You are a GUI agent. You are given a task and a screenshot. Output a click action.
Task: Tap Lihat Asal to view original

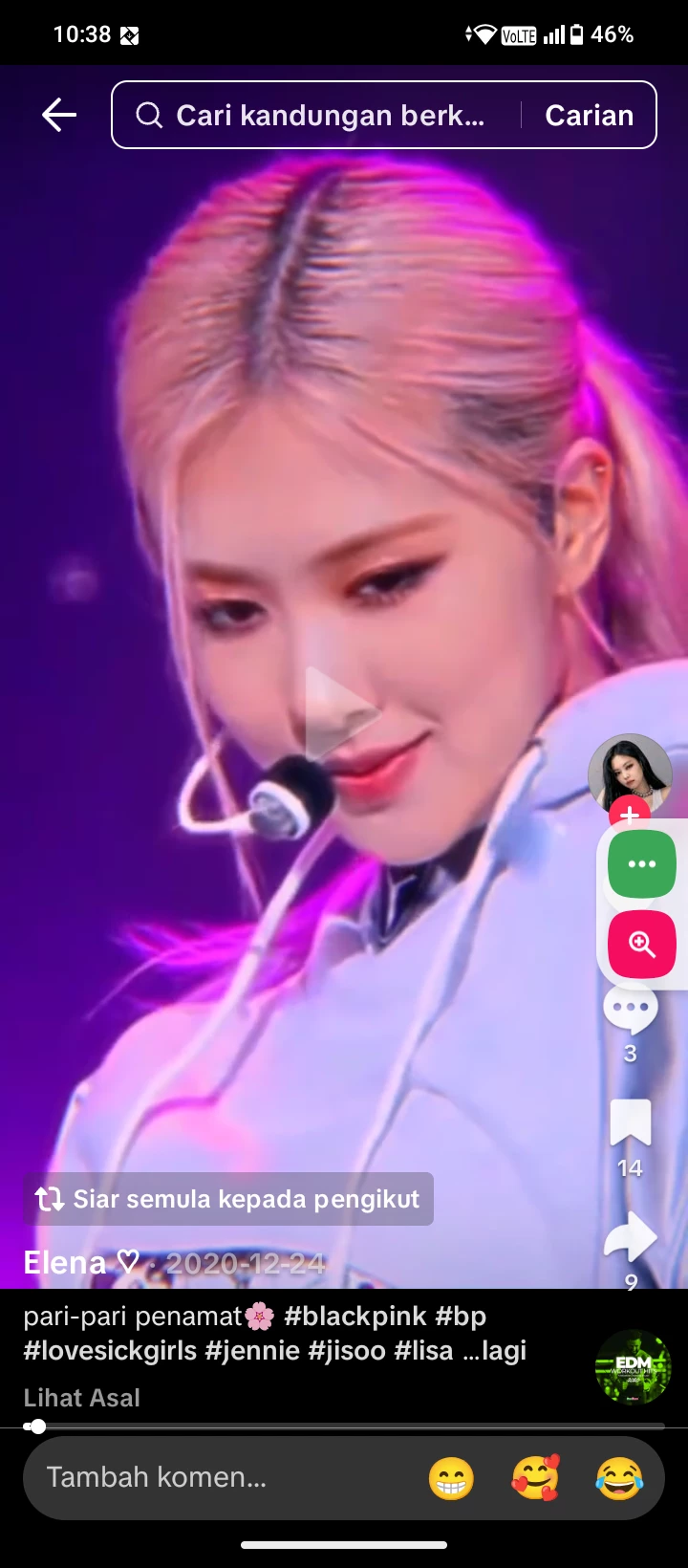point(82,1398)
